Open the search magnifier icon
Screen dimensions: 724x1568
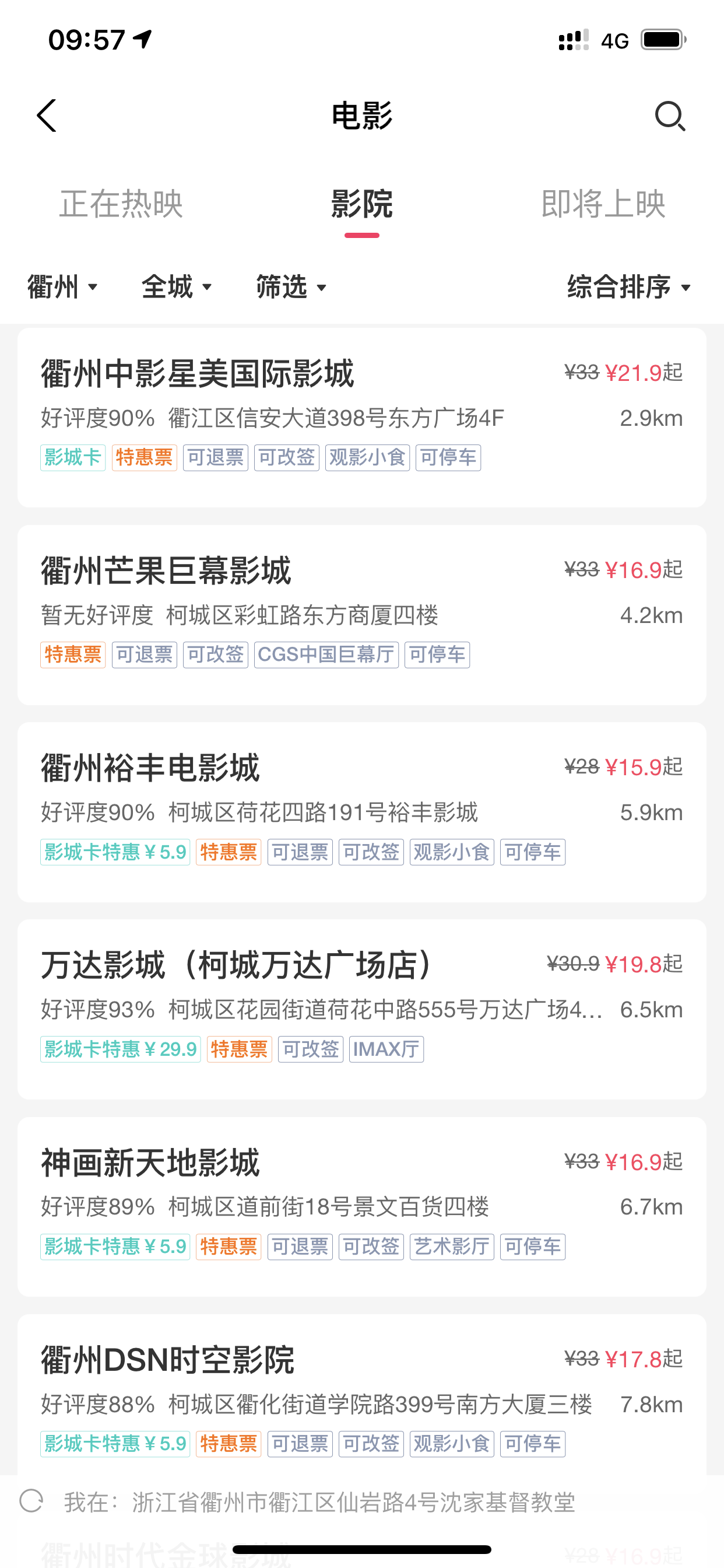point(670,116)
